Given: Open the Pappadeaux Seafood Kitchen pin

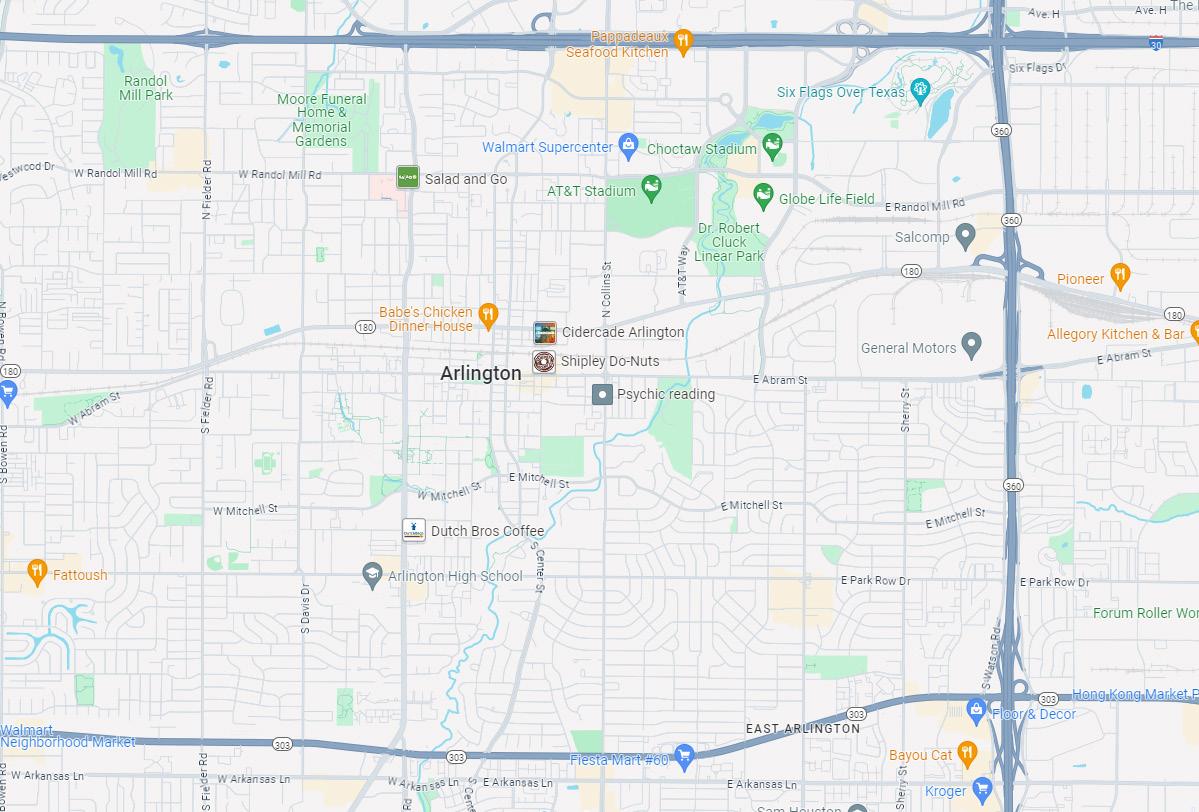Looking at the screenshot, I should [x=683, y=40].
